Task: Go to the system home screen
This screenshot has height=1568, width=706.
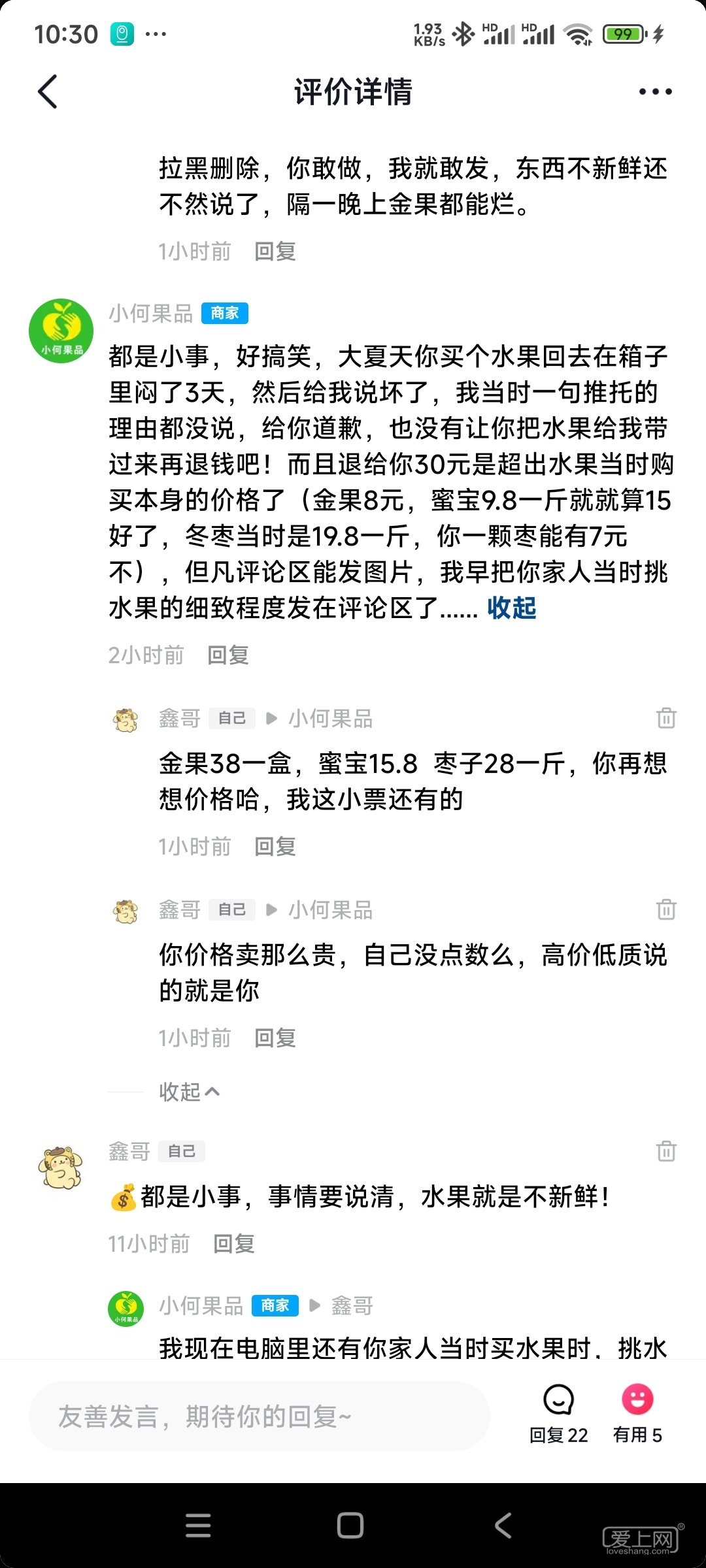Action: 350,1526
